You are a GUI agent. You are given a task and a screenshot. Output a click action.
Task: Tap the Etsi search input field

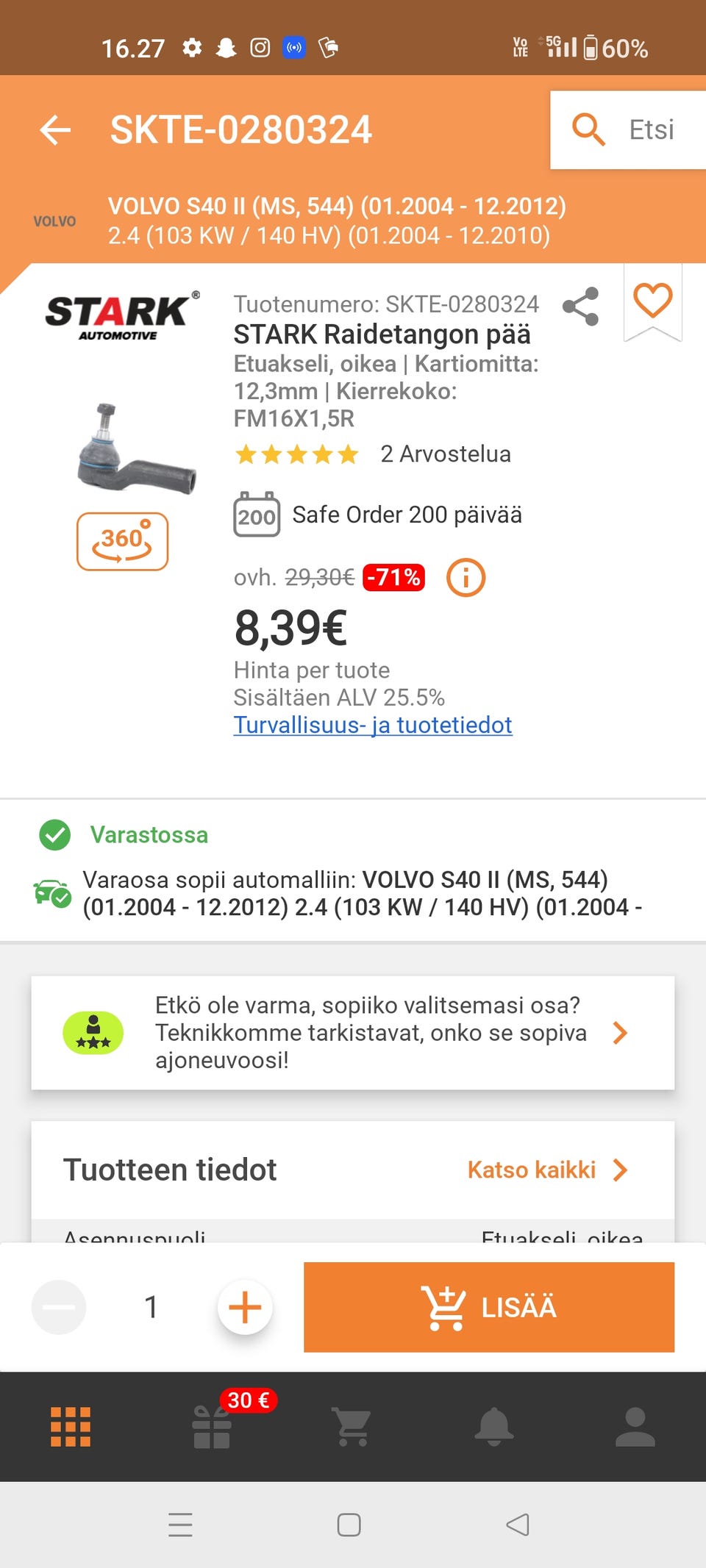650,130
